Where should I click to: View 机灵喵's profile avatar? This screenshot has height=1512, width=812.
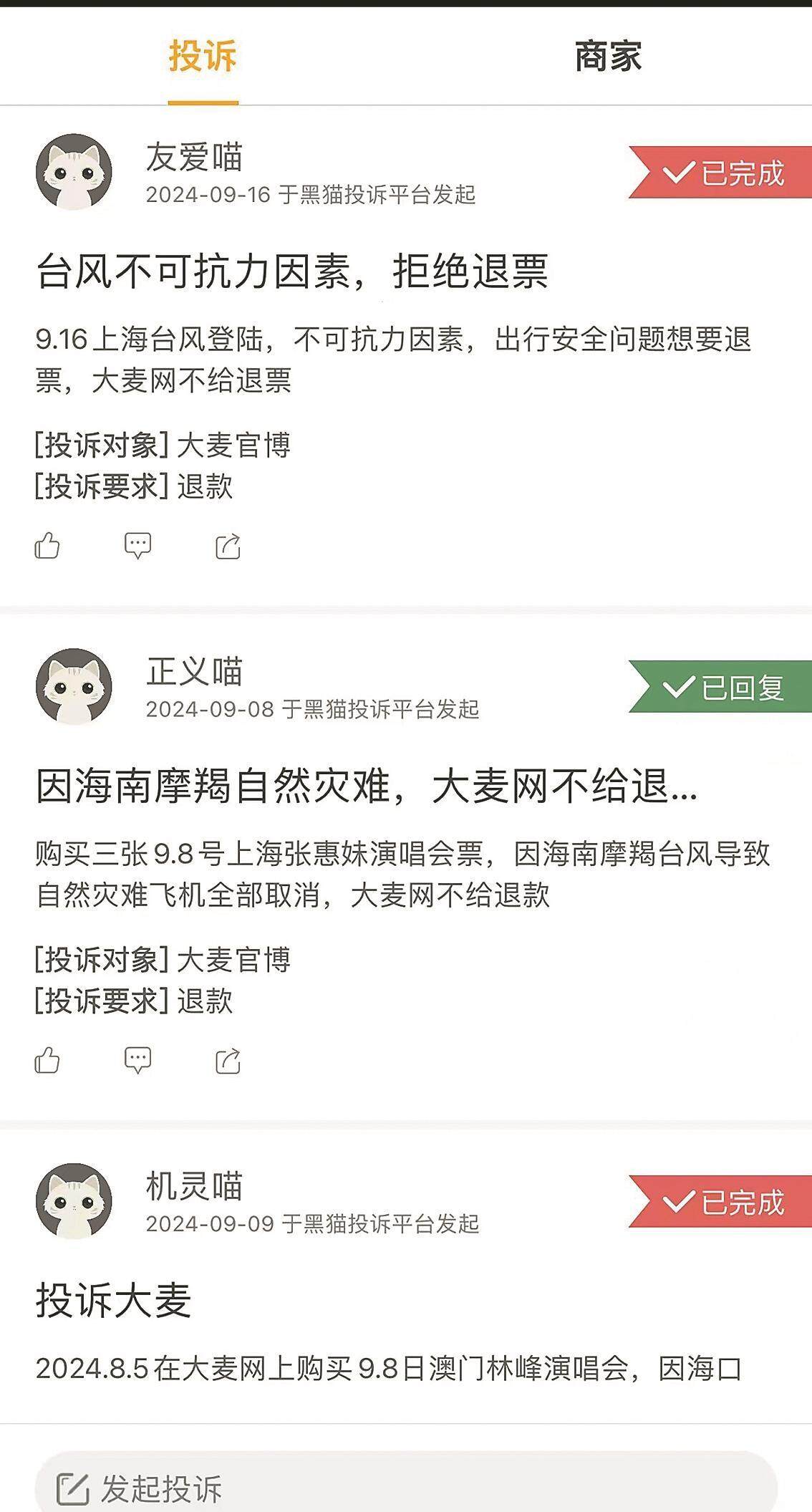click(x=74, y=1200)
